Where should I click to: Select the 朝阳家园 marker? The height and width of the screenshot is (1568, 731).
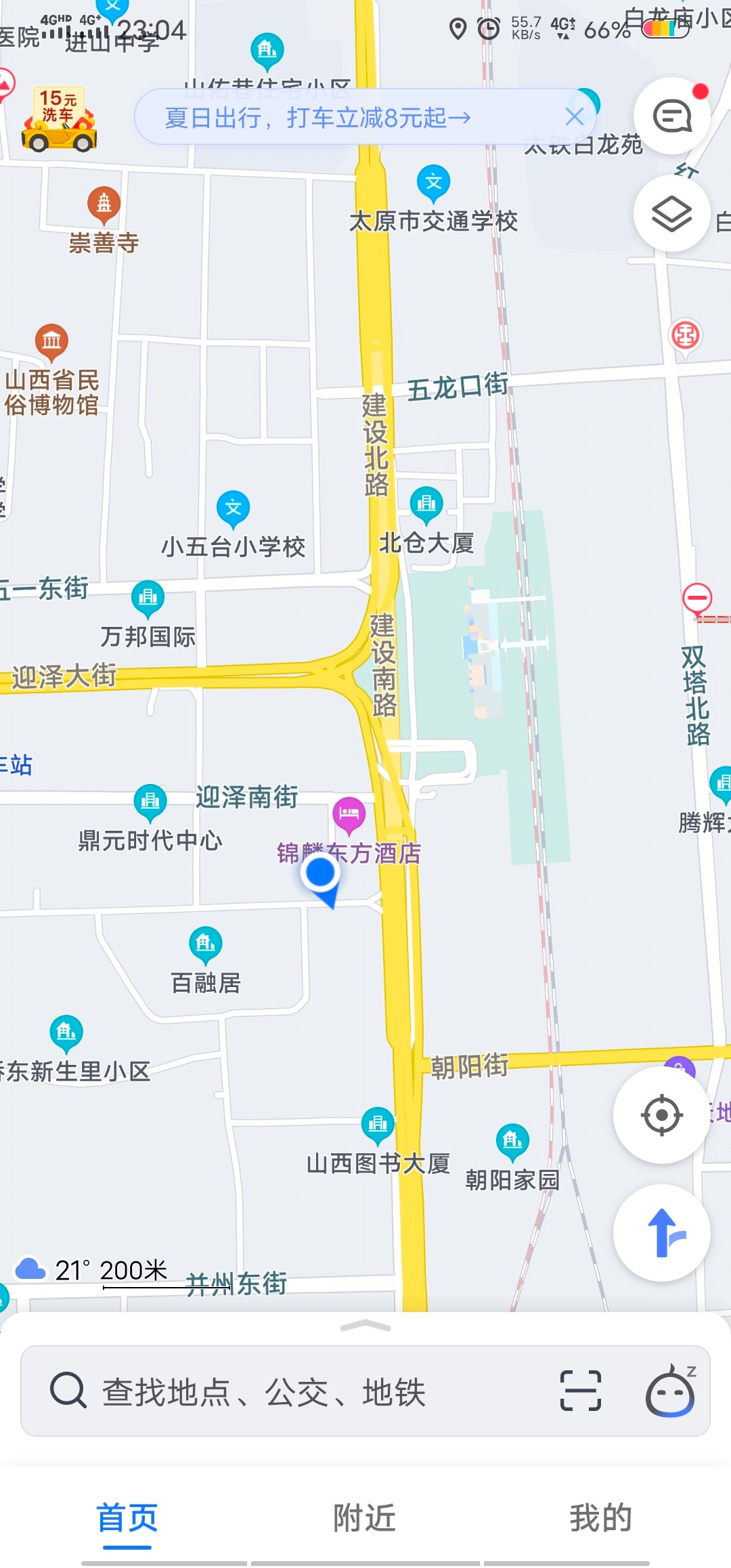point(512,1139)
